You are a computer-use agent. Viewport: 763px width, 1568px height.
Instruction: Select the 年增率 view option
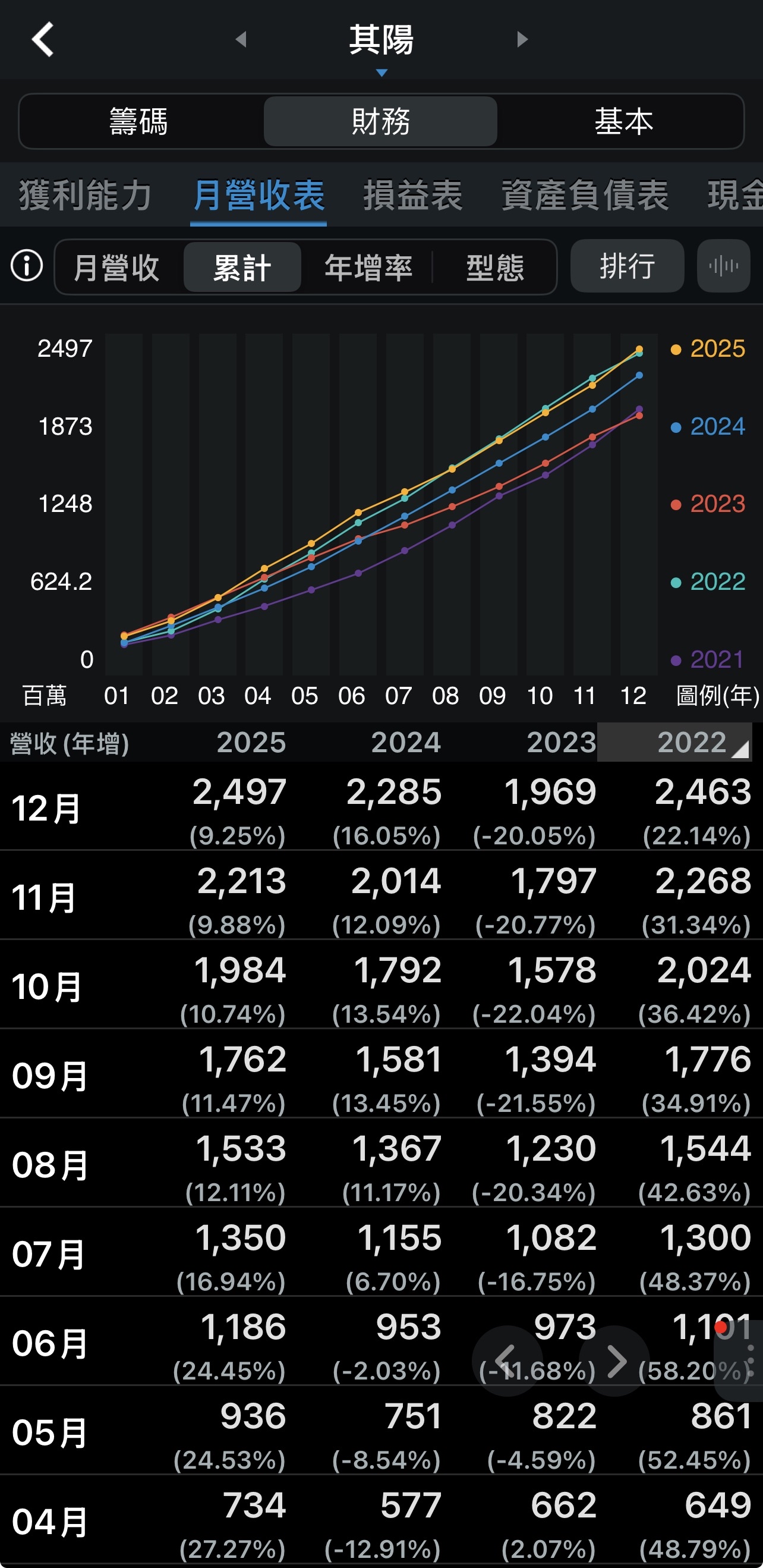click(x=368, y=267)
